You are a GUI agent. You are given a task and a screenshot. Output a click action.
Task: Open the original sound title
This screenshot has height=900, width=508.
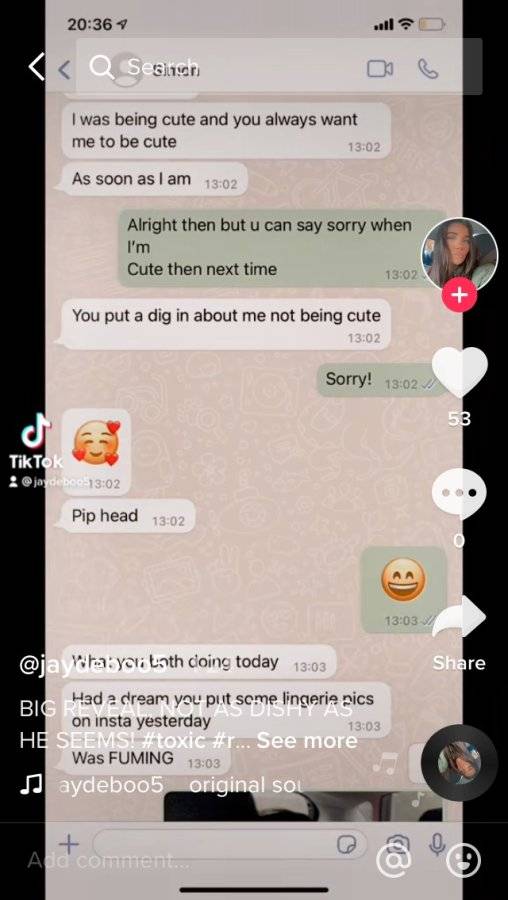tap(245, 785)
